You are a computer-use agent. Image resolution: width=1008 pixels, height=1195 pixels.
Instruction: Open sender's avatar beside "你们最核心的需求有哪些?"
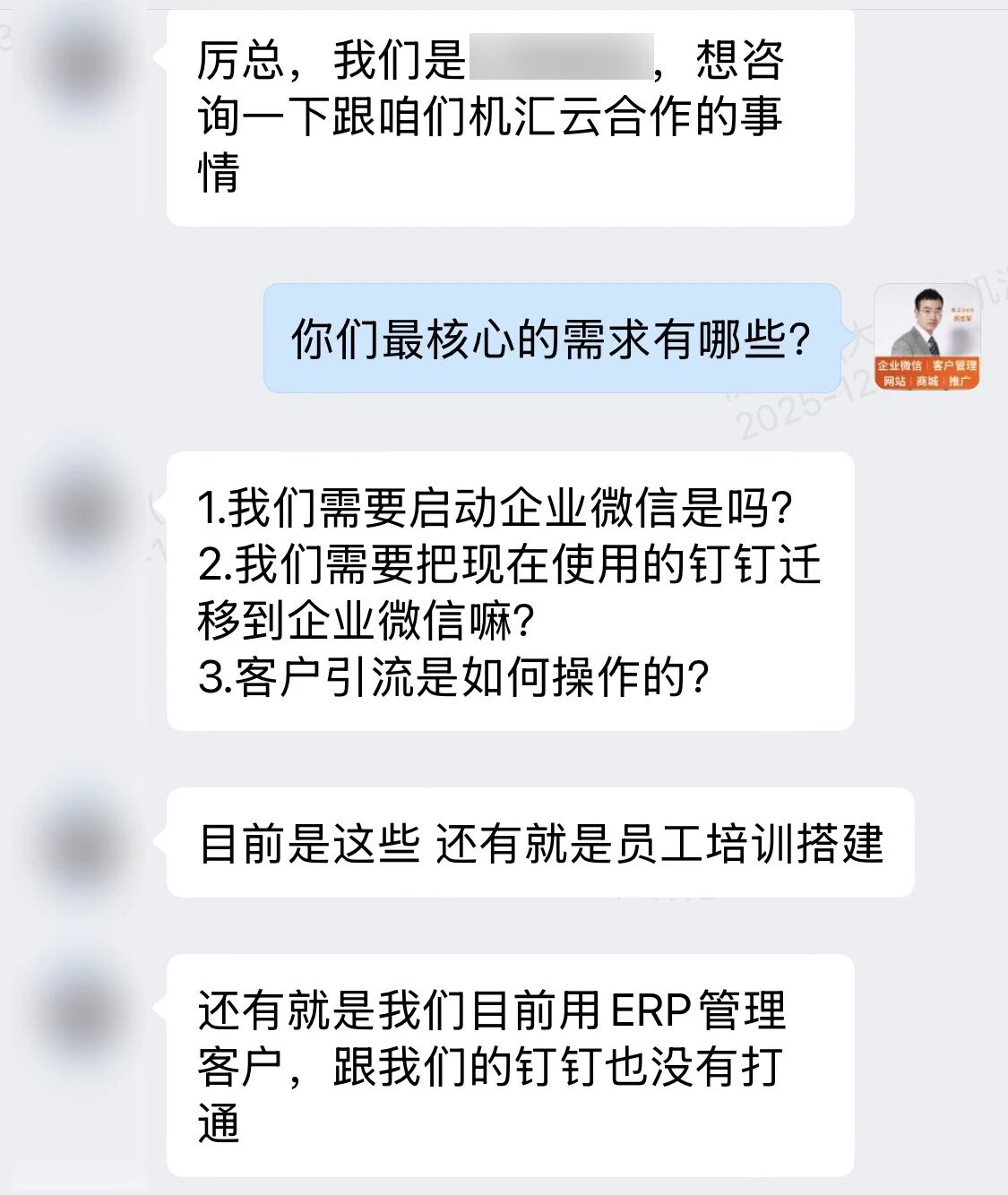point(926,337)
